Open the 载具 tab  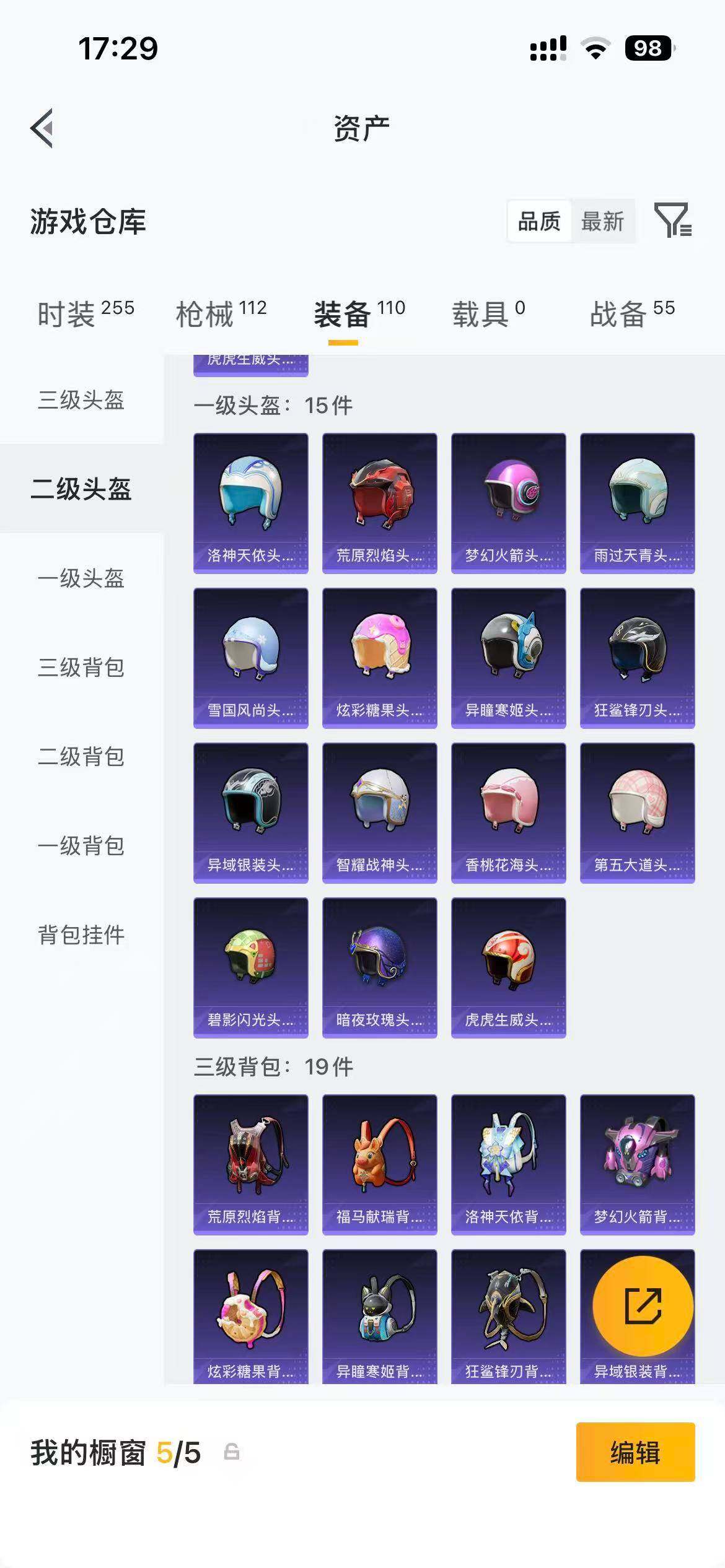point(488,313)
